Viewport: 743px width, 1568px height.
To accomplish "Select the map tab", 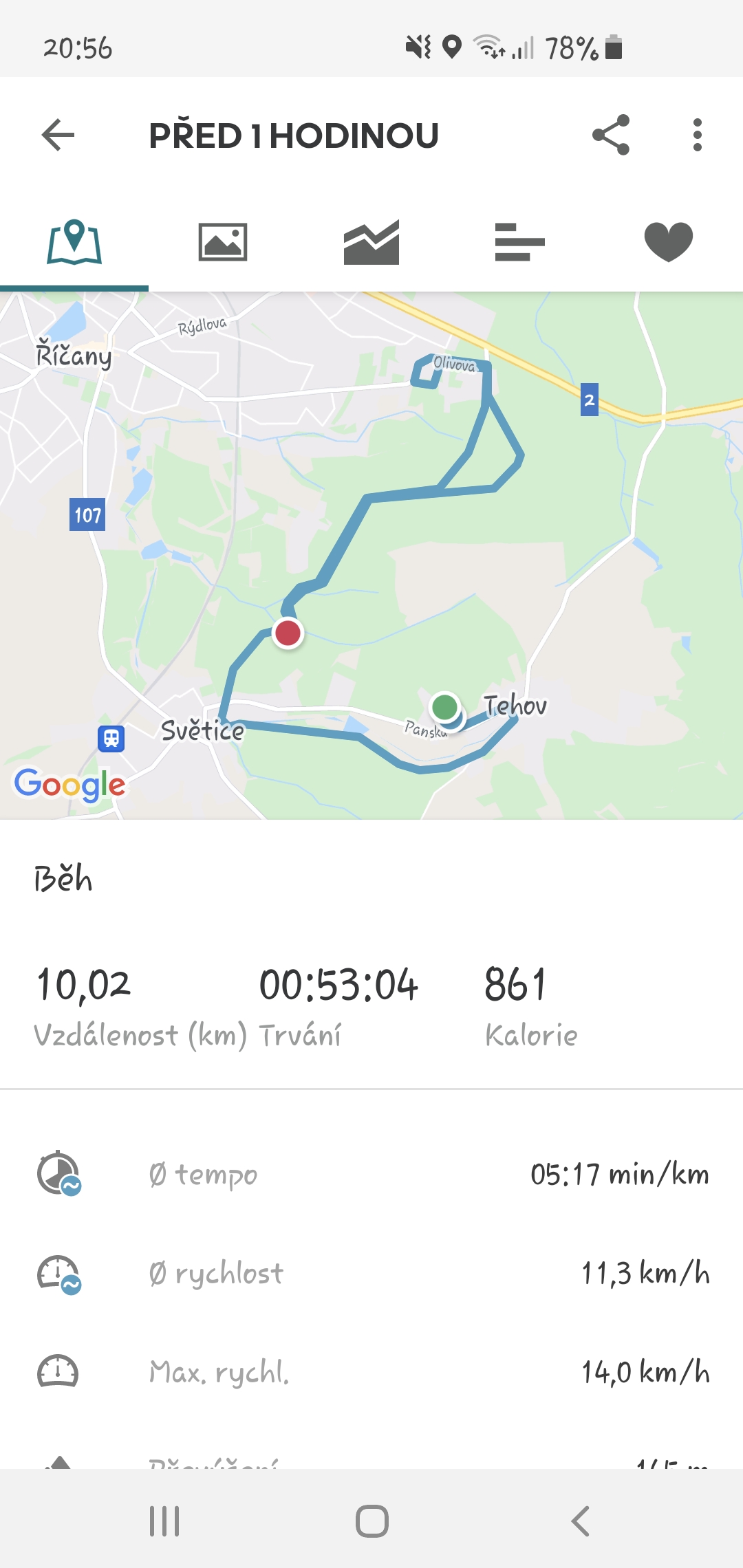I will pos(74,242).
